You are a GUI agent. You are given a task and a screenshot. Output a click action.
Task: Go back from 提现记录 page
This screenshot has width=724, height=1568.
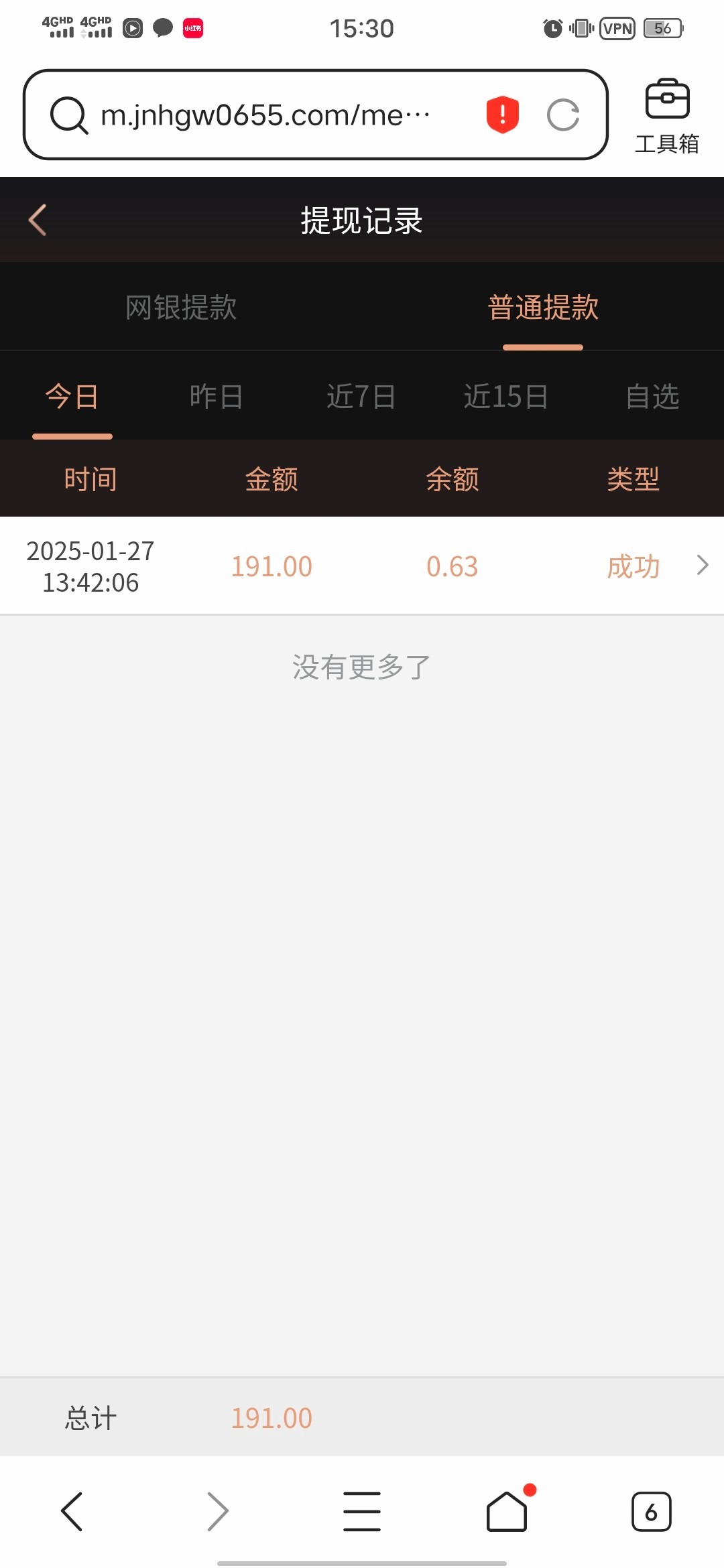(x=38, y=220)
